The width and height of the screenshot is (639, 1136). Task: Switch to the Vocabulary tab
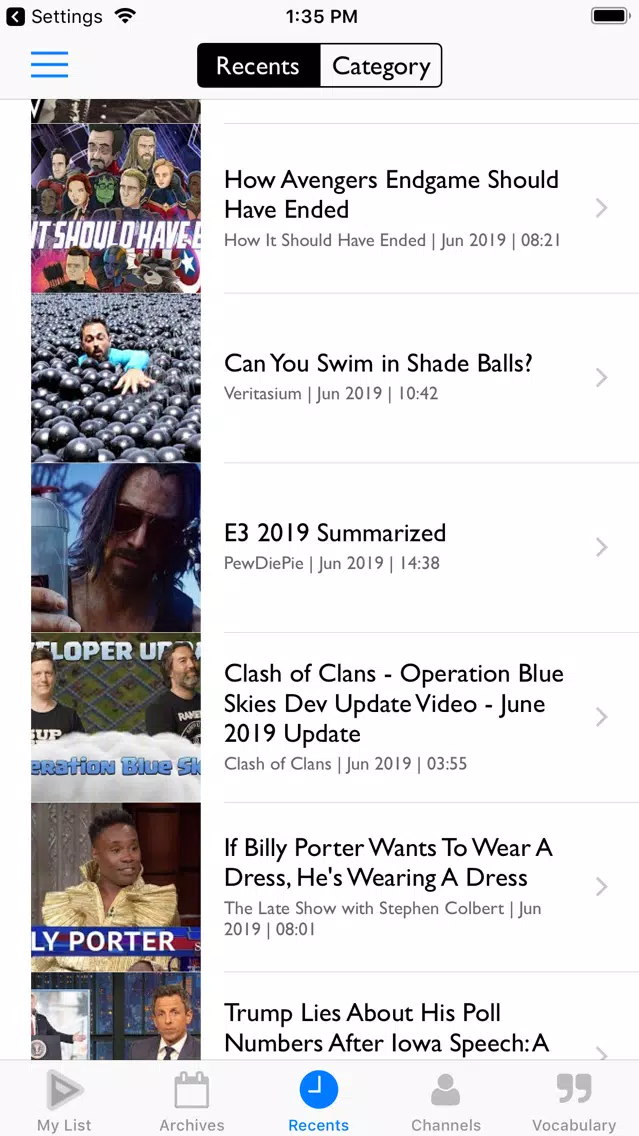pyautogui.click(x=574, y=1100)
